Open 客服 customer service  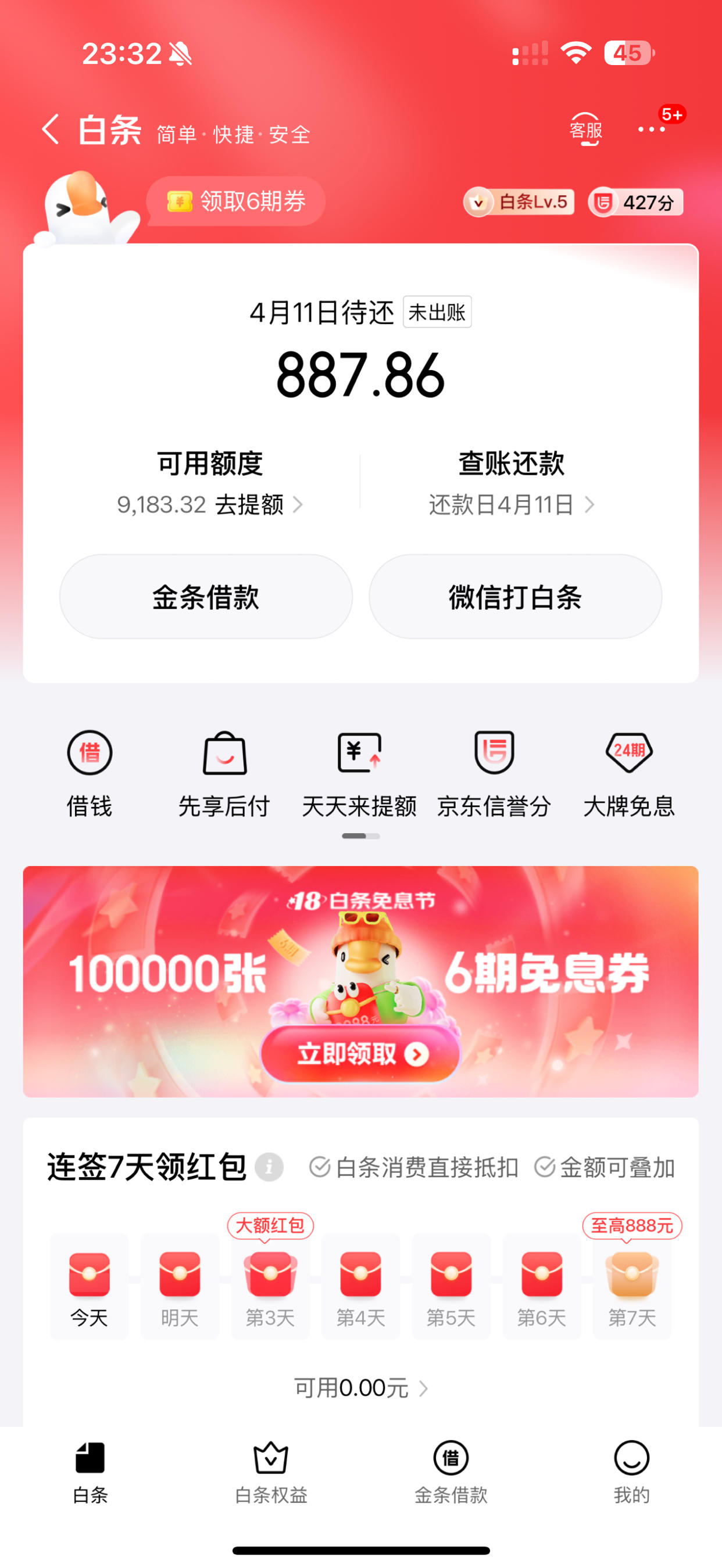pyautogui.click(x=585, y=130)
